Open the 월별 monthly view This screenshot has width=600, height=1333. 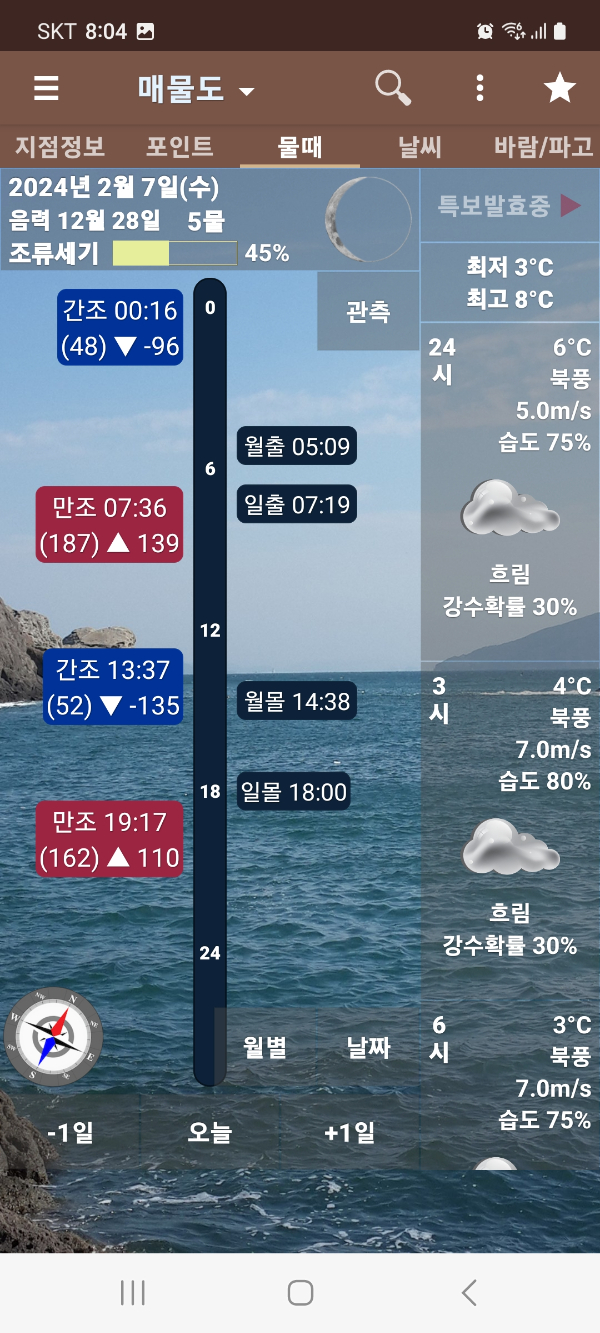coord(265,1048)
